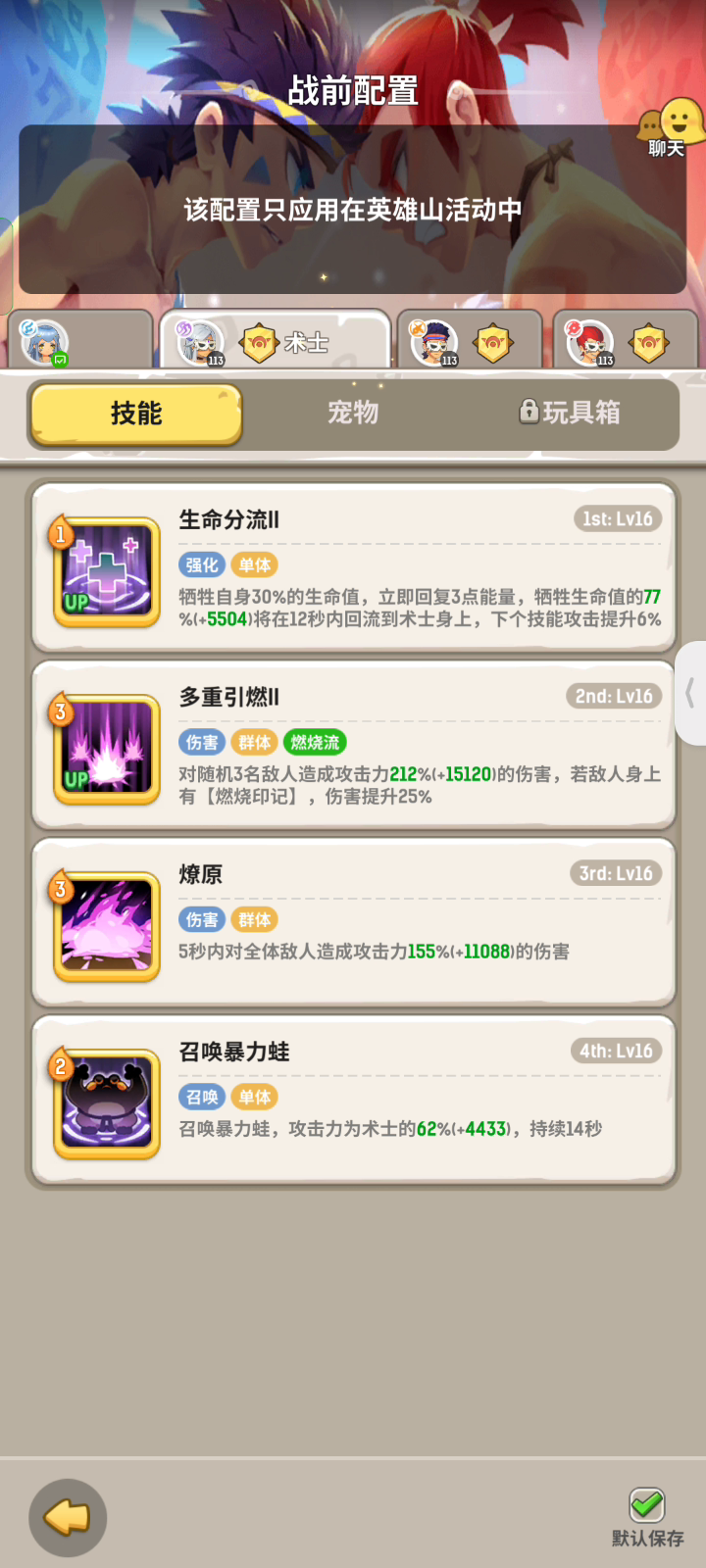Go back with the yellow arrow button

[68, 1518]
